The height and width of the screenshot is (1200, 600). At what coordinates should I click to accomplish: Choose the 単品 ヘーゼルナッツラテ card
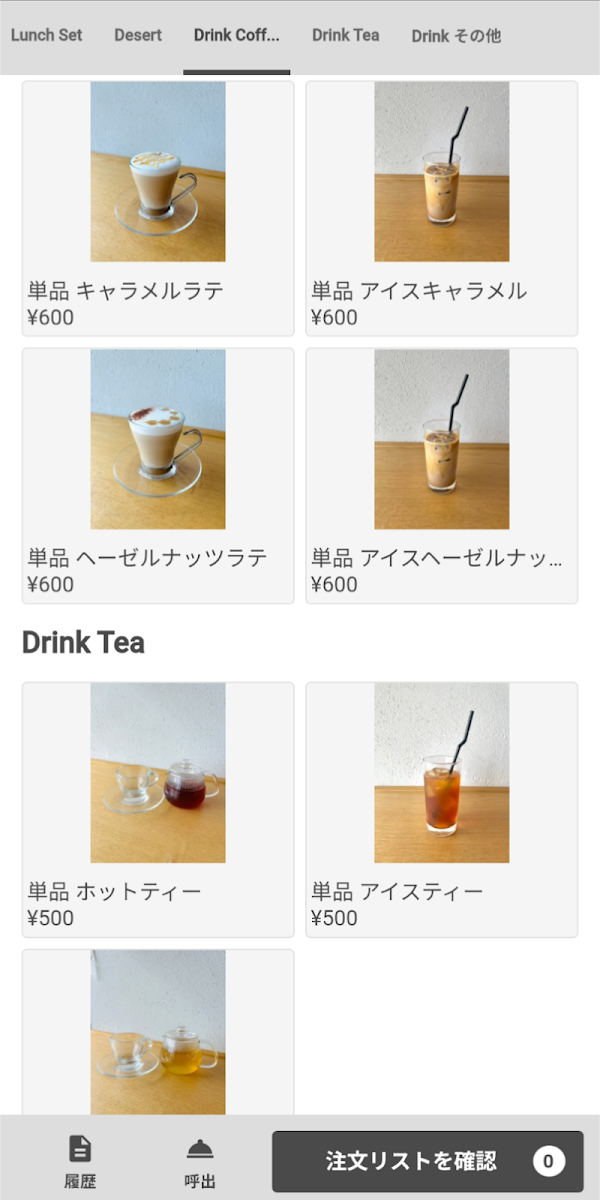click(x=158, y=475)
